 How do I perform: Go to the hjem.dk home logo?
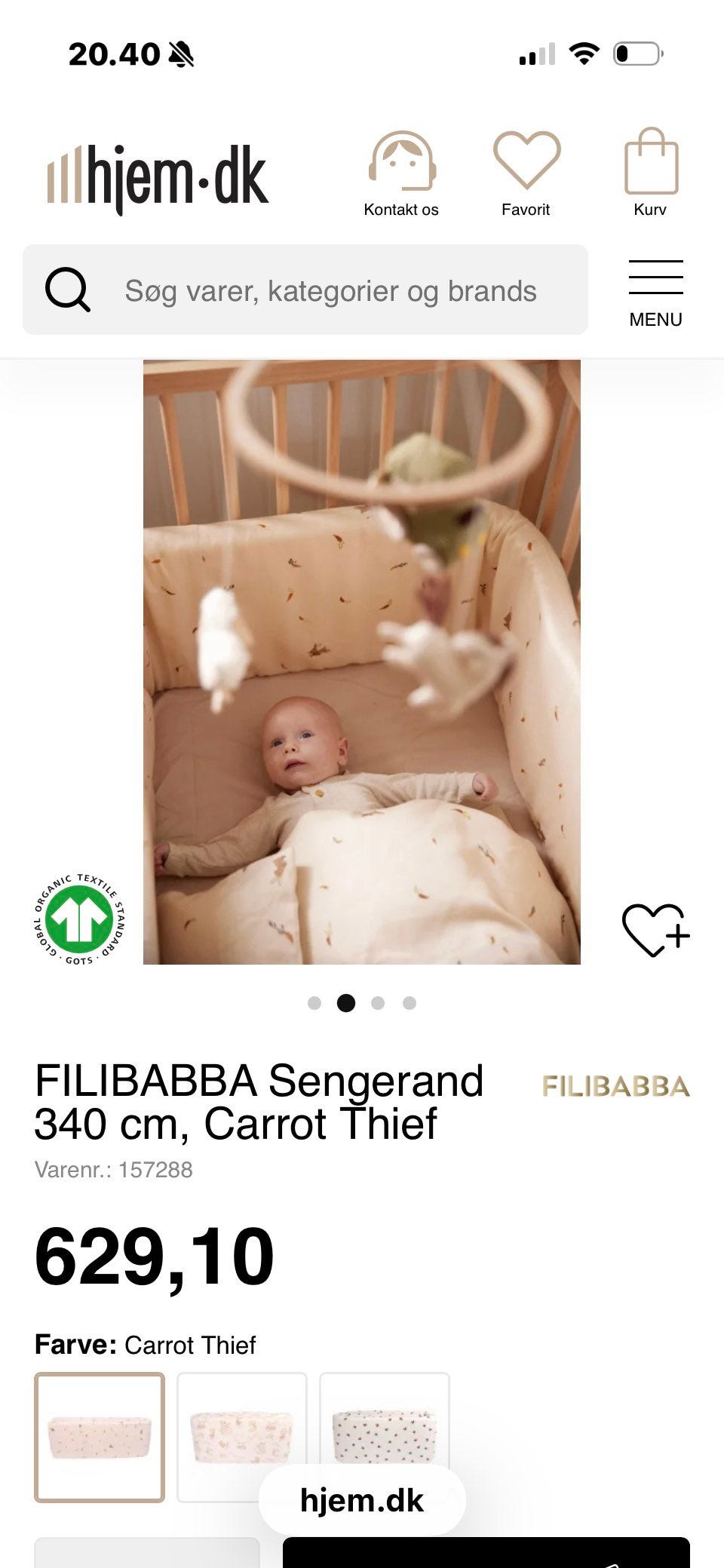coord(158,179)
